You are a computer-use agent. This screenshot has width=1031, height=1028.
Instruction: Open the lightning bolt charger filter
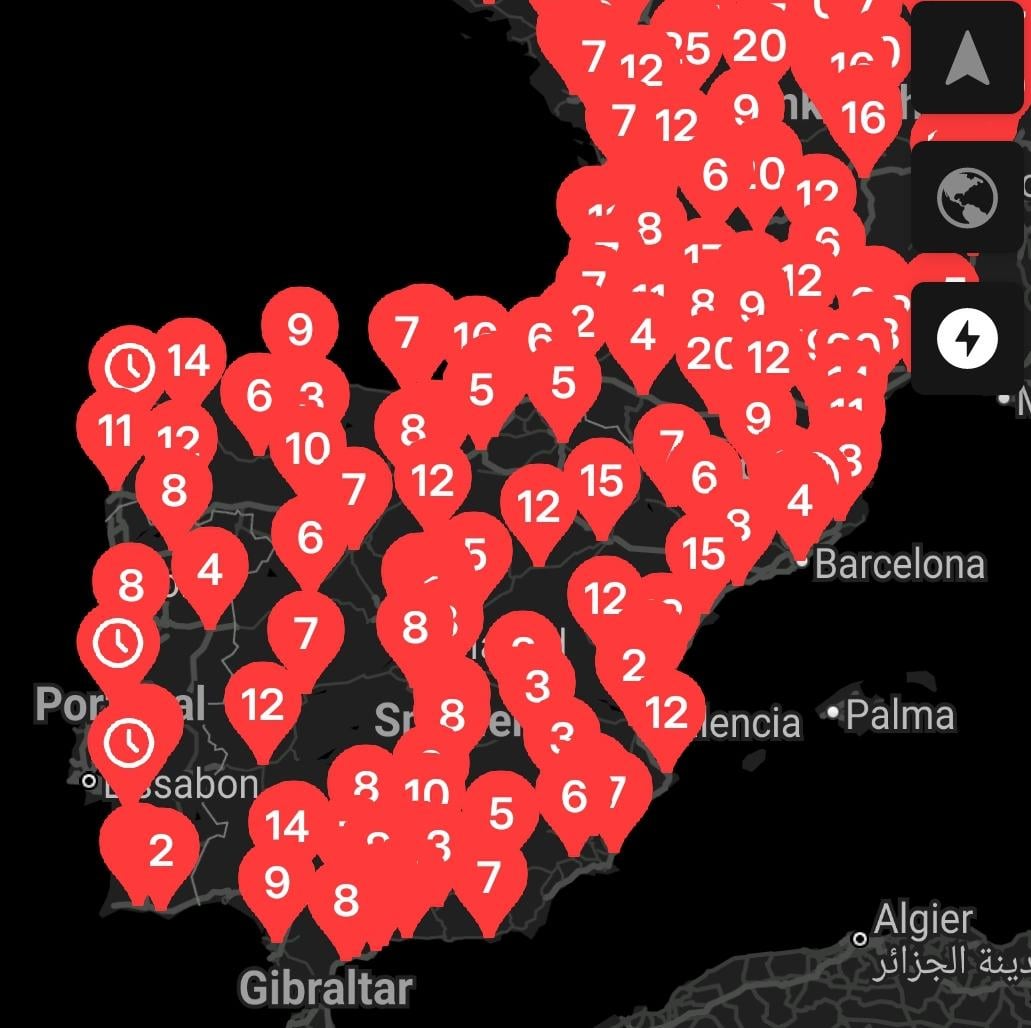click(967, 339)
